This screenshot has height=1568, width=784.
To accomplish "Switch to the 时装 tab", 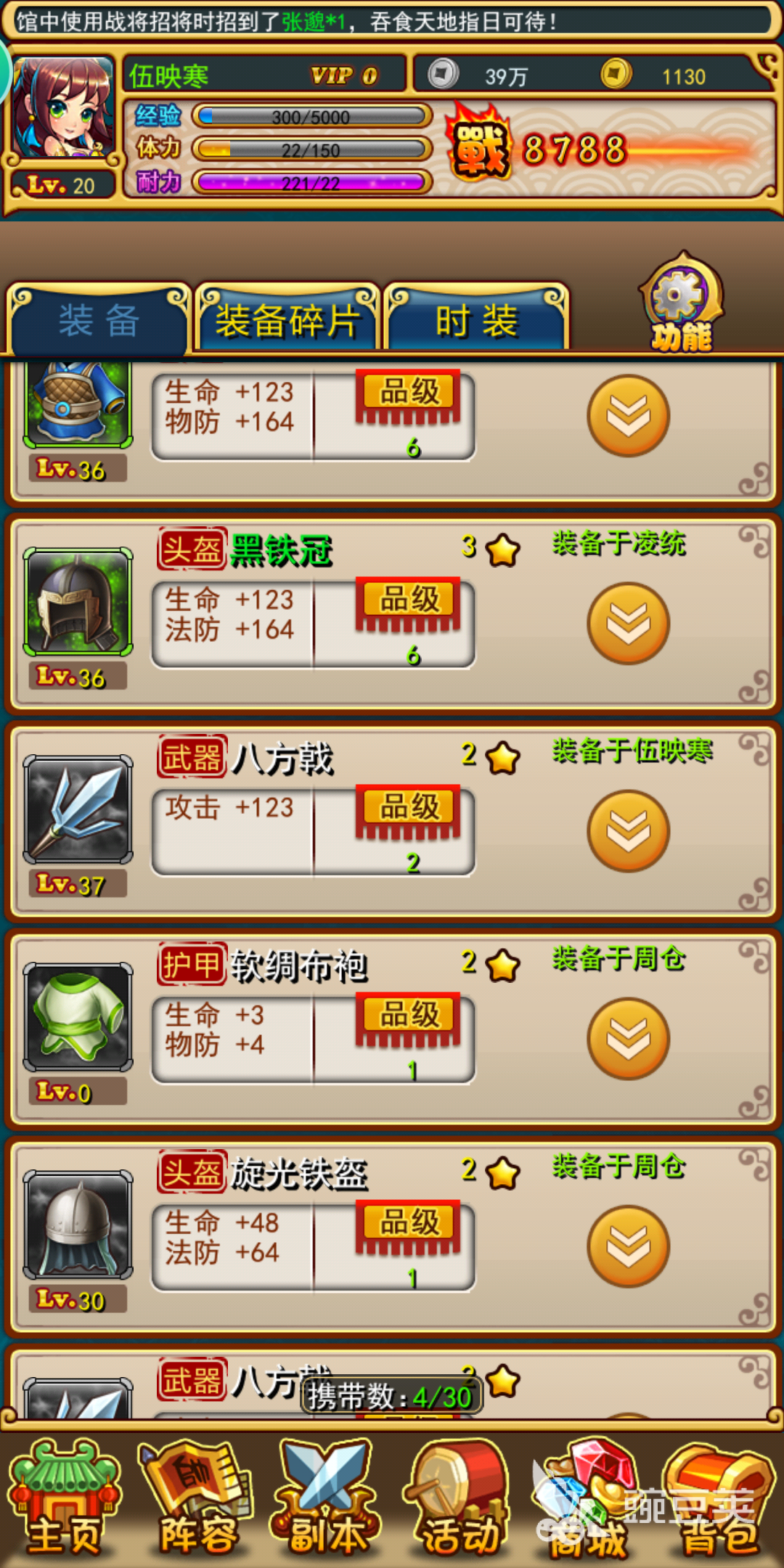I will [476, 320].
